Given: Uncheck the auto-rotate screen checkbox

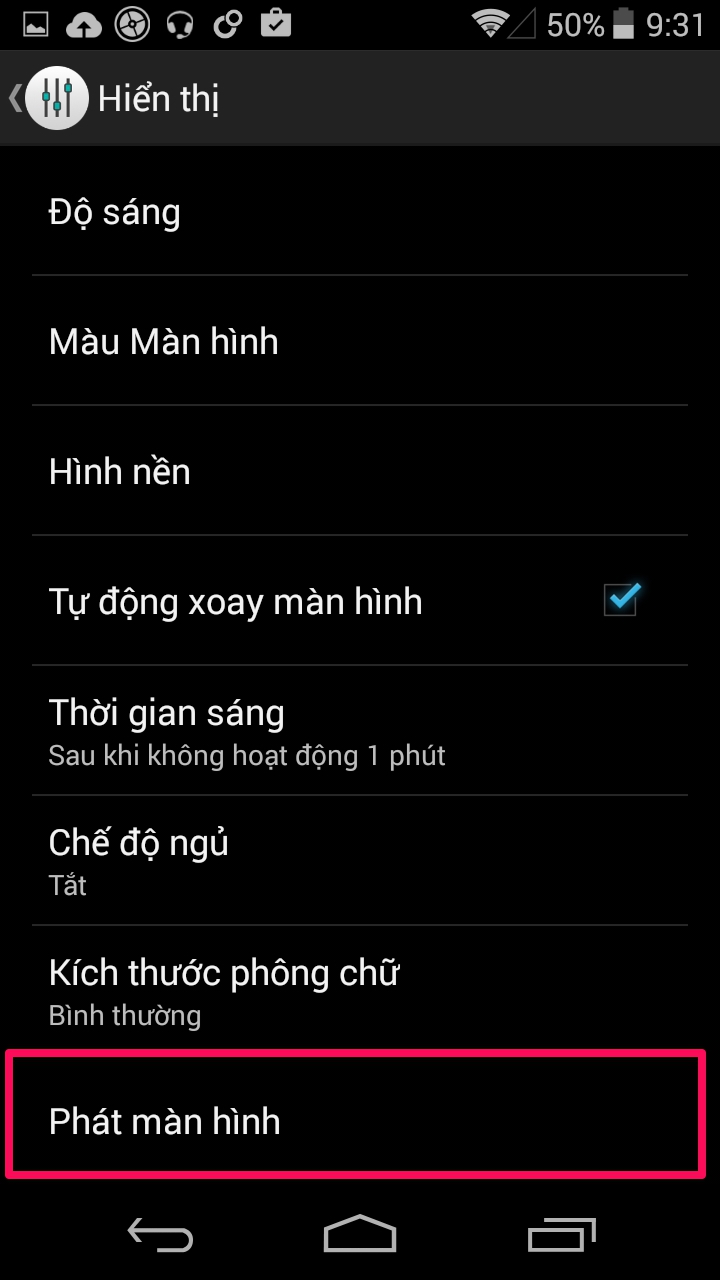Looking at the screenshot, I should [x=619, y=598].
